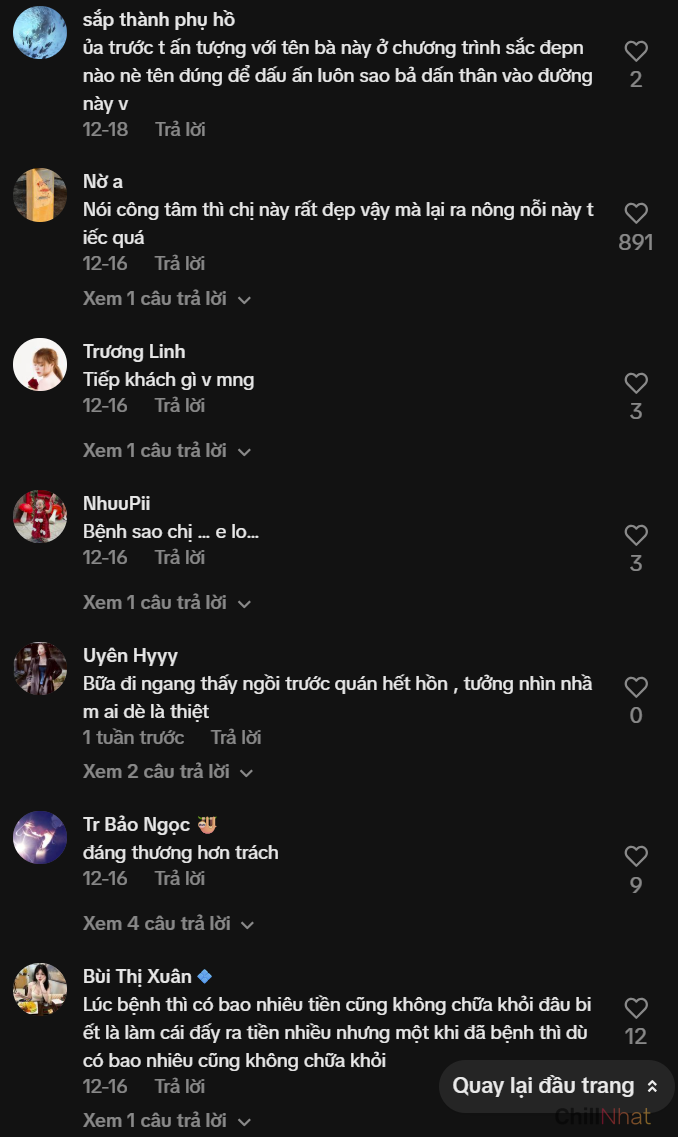The height and width of the screenshot is (1137, 678).
Task: Open Bùi Thị Xuân's profile avatar
Action: (x=40, y=989)
